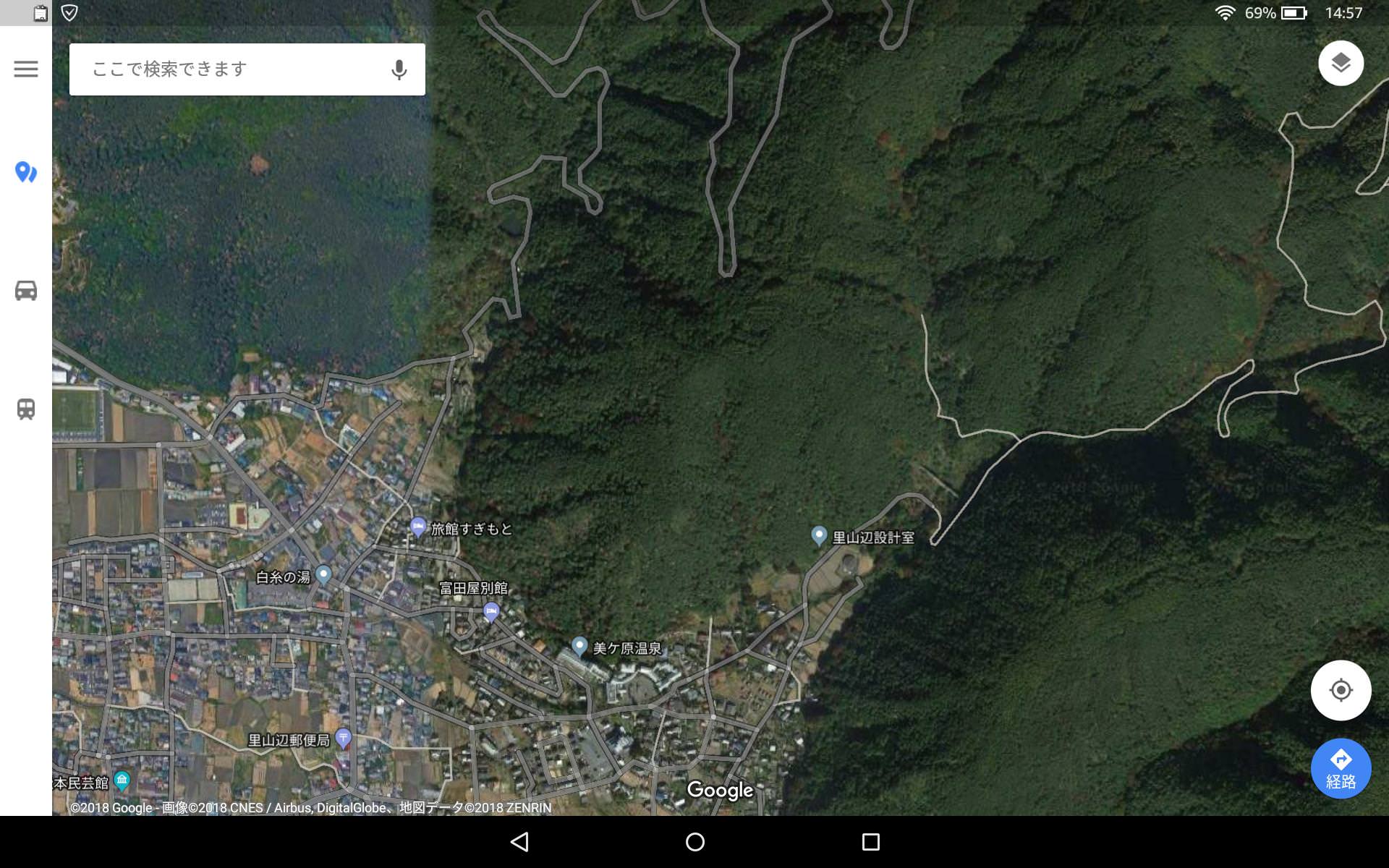Select the 美ケ原温泉 place pin
The height and width of the screenshot is (868, 1389).
(579, 646)
